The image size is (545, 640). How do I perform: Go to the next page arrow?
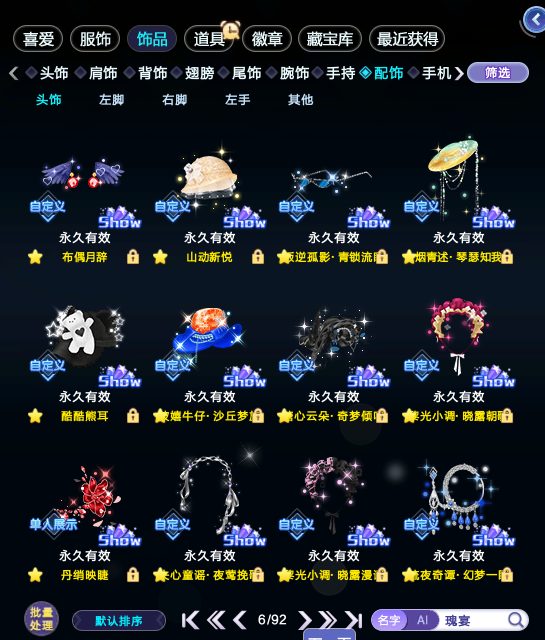click(x=304, y=620)
